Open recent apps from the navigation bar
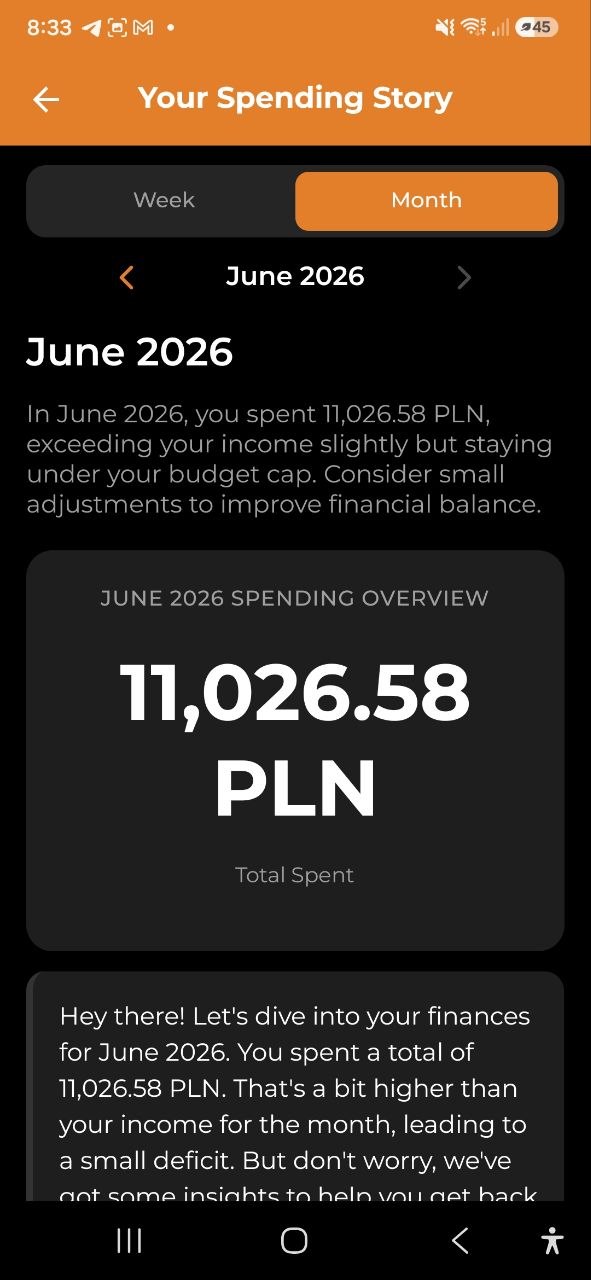Image resolution: width=591 pixels, height=1280 pixels. (129, 1241)
